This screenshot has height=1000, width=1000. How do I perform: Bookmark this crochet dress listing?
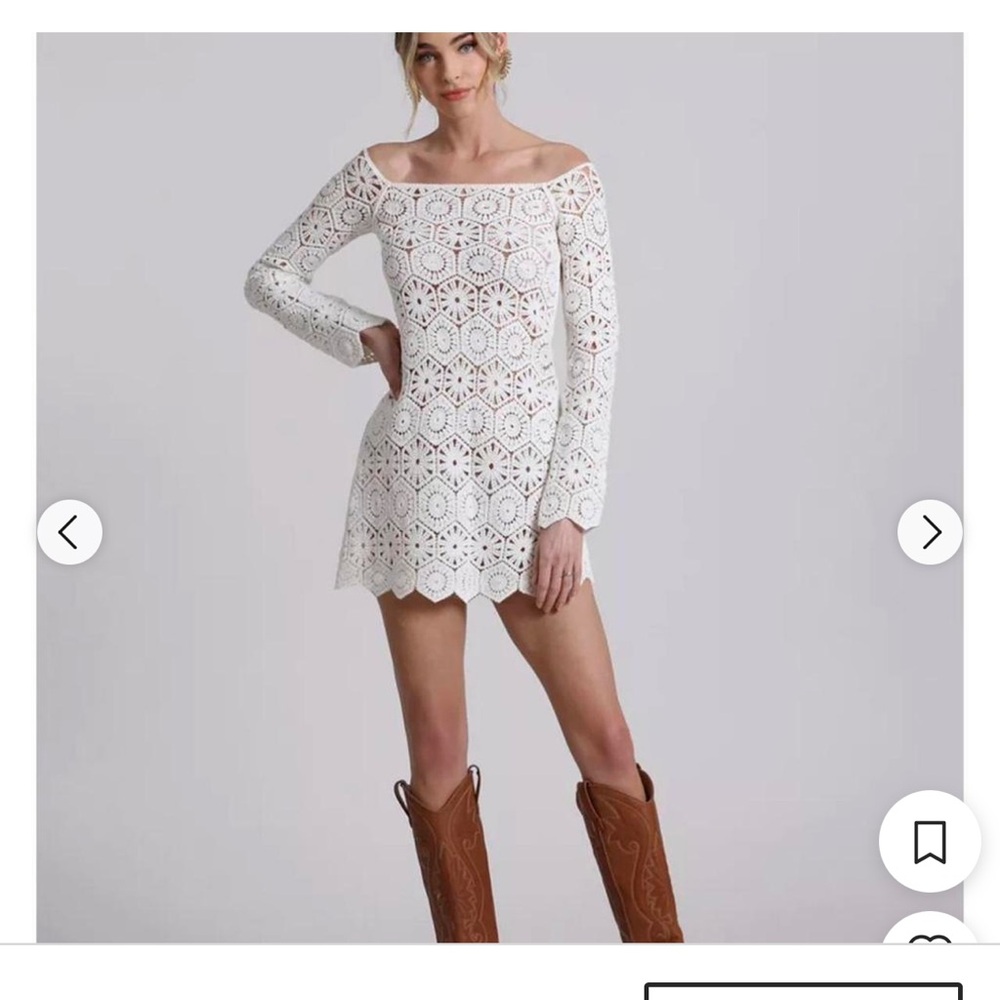(929, 842)
